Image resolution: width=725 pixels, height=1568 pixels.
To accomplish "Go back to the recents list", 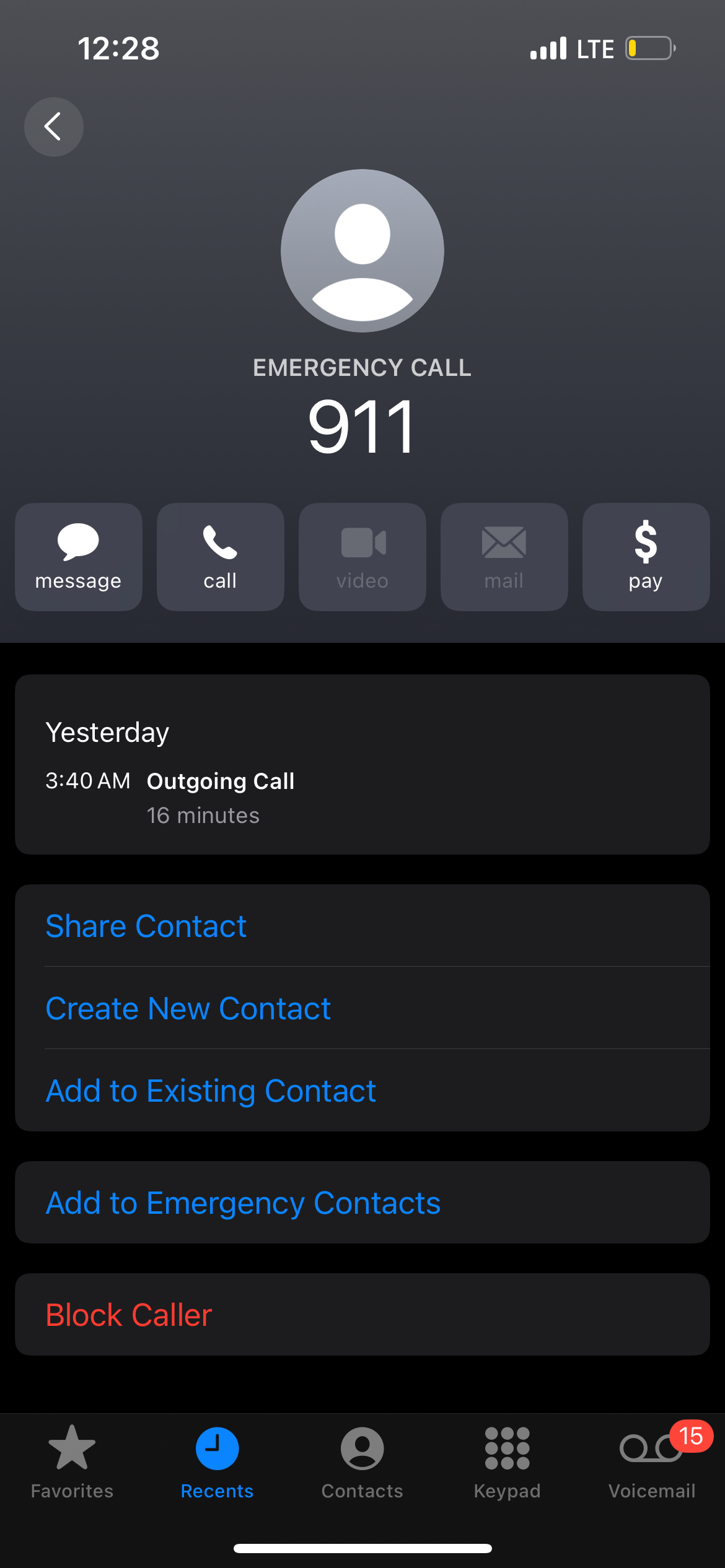I will 54,127.
